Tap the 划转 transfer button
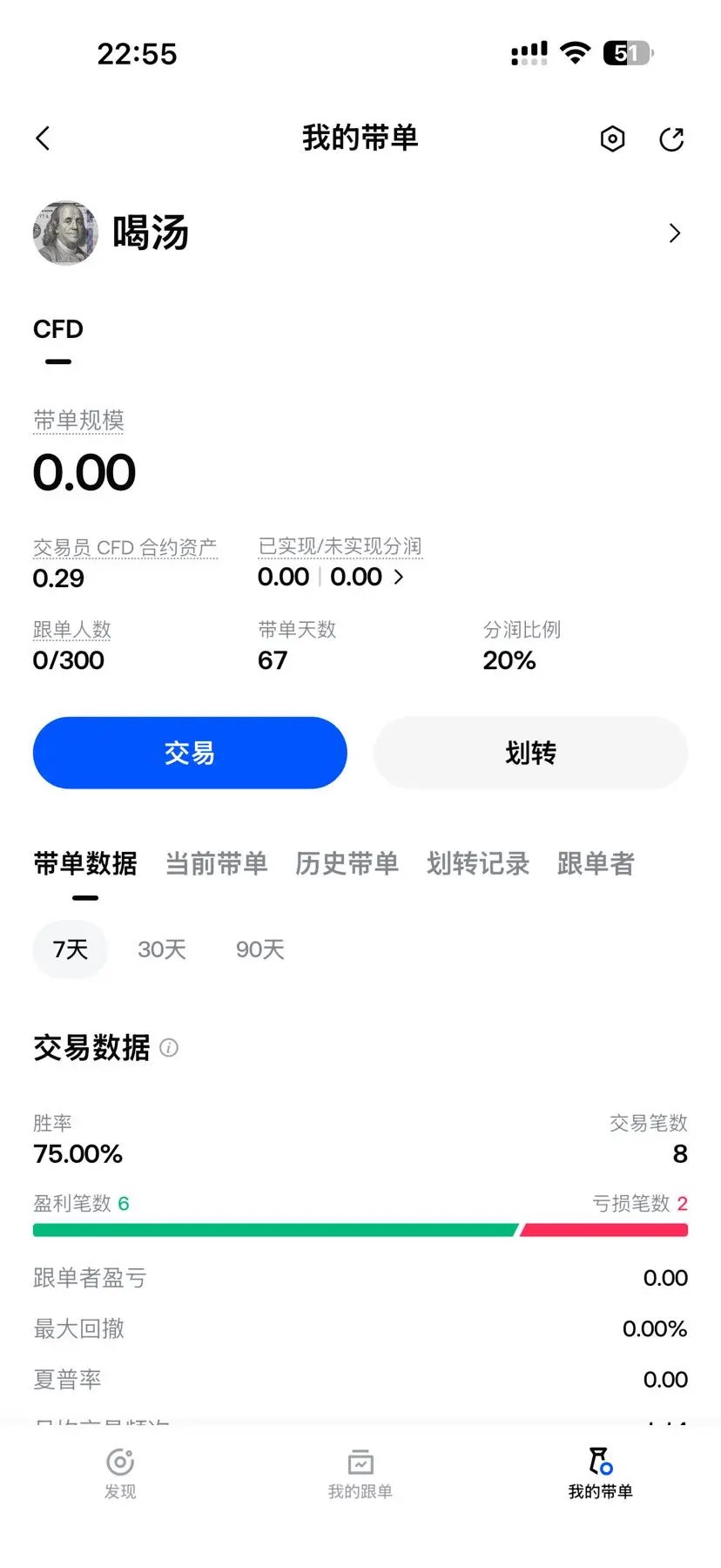The height and width of the screenshot is (1568, 721). (x=530, y=753)
